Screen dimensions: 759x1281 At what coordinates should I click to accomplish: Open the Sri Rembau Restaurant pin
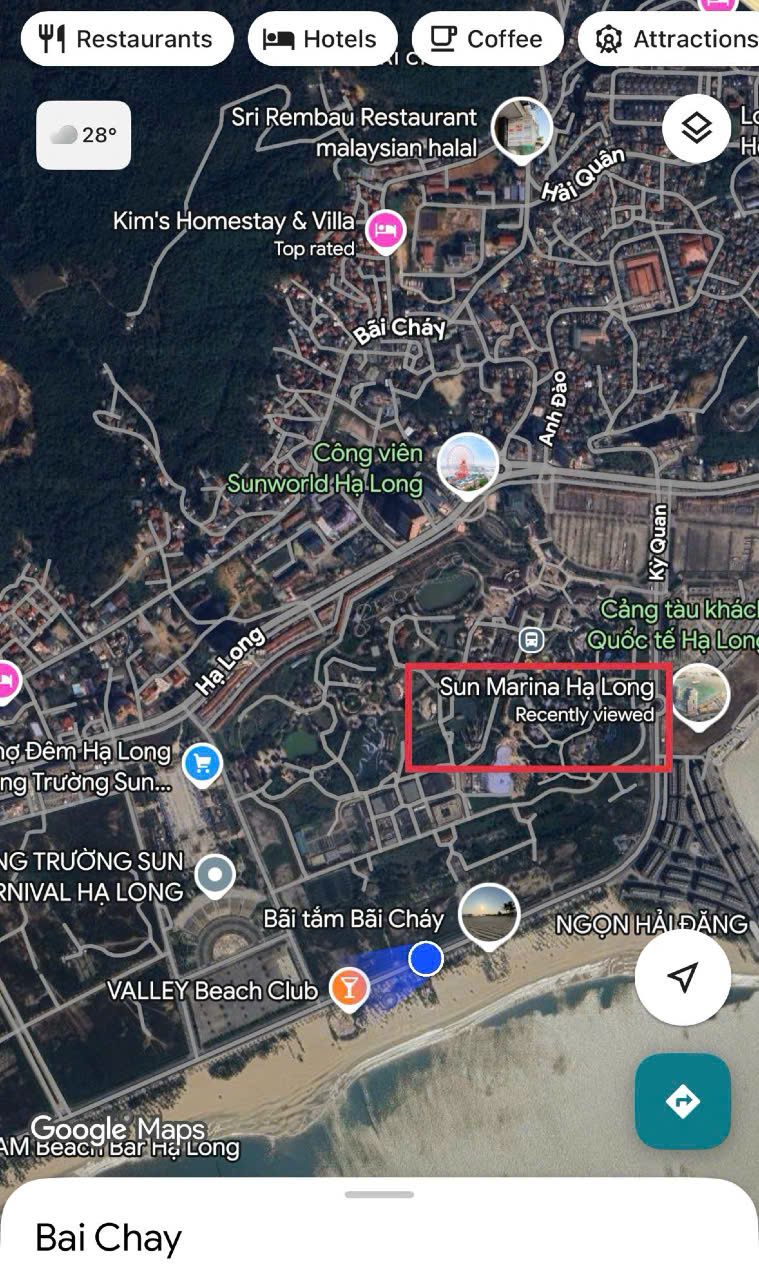click(x=522, y=129)
